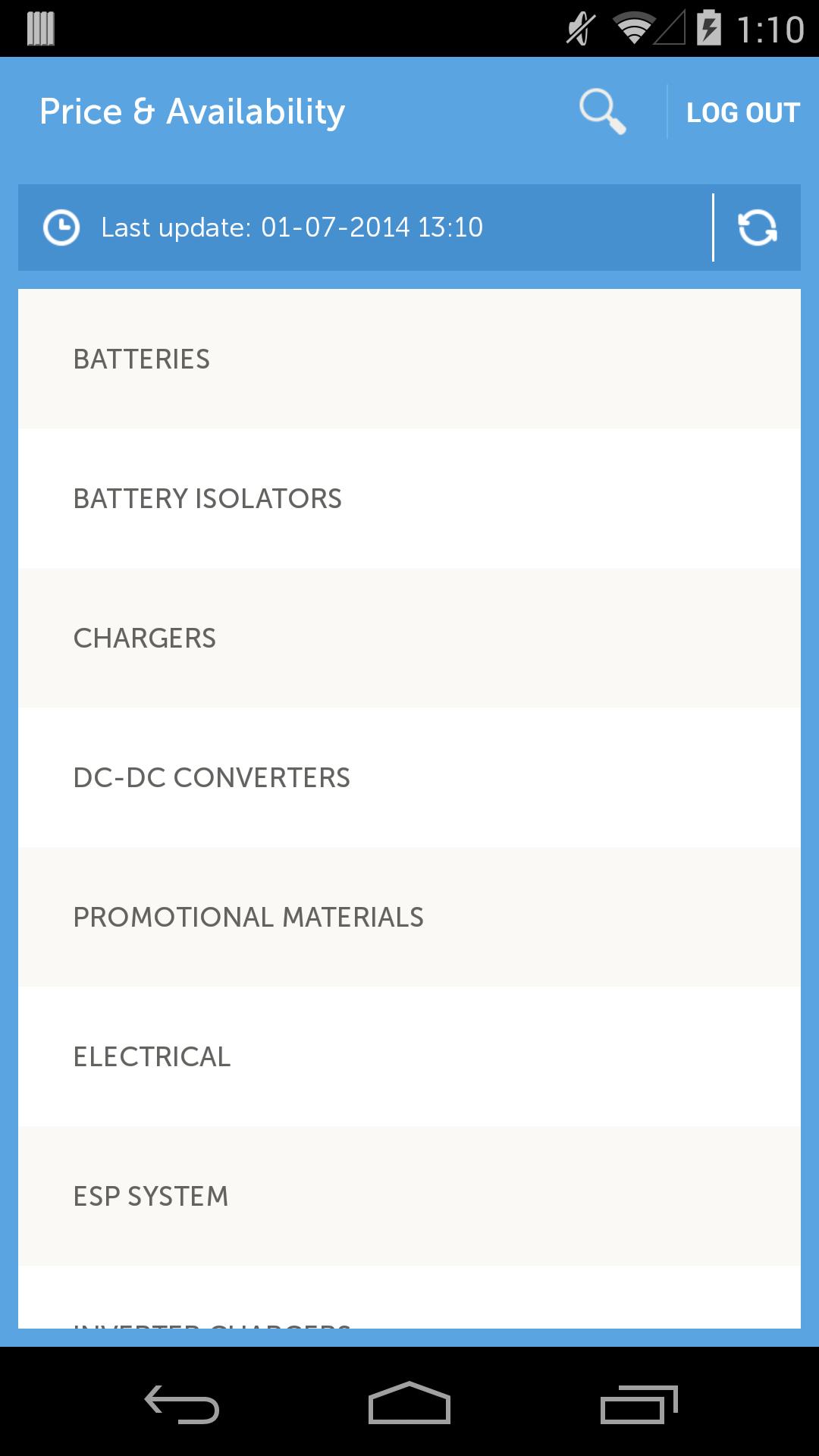Go to the ESP SYSTEM category

point(409,1196)
